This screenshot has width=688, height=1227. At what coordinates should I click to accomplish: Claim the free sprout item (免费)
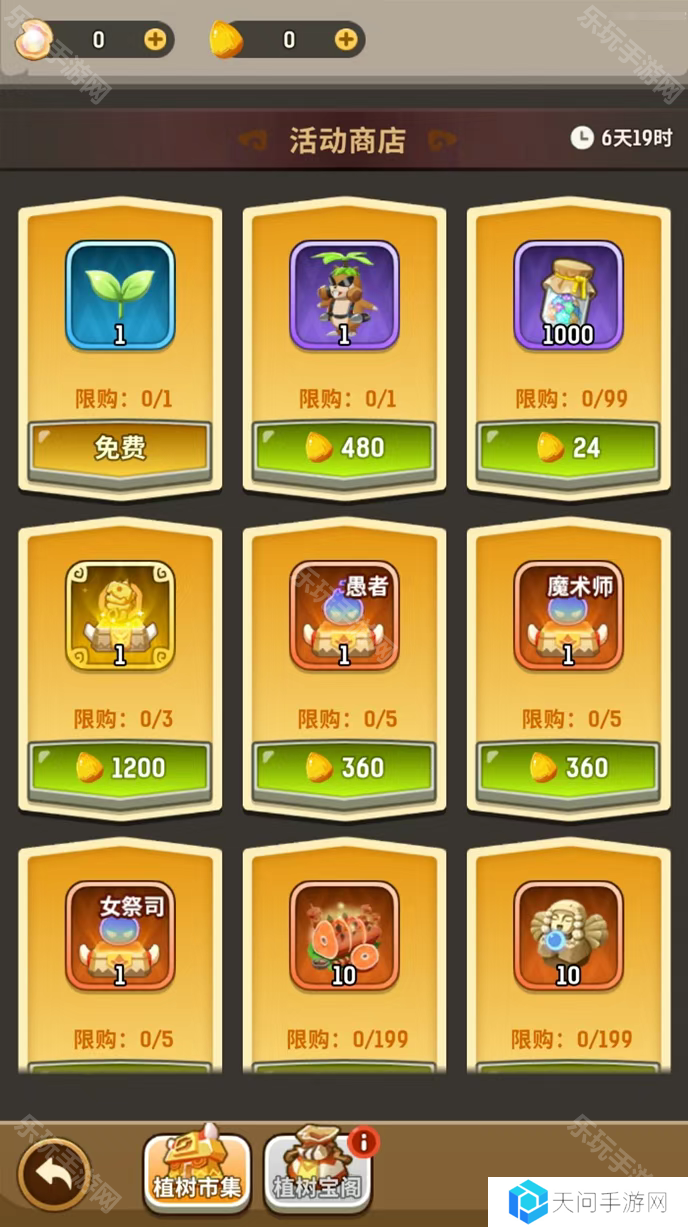tap(120, 448)
